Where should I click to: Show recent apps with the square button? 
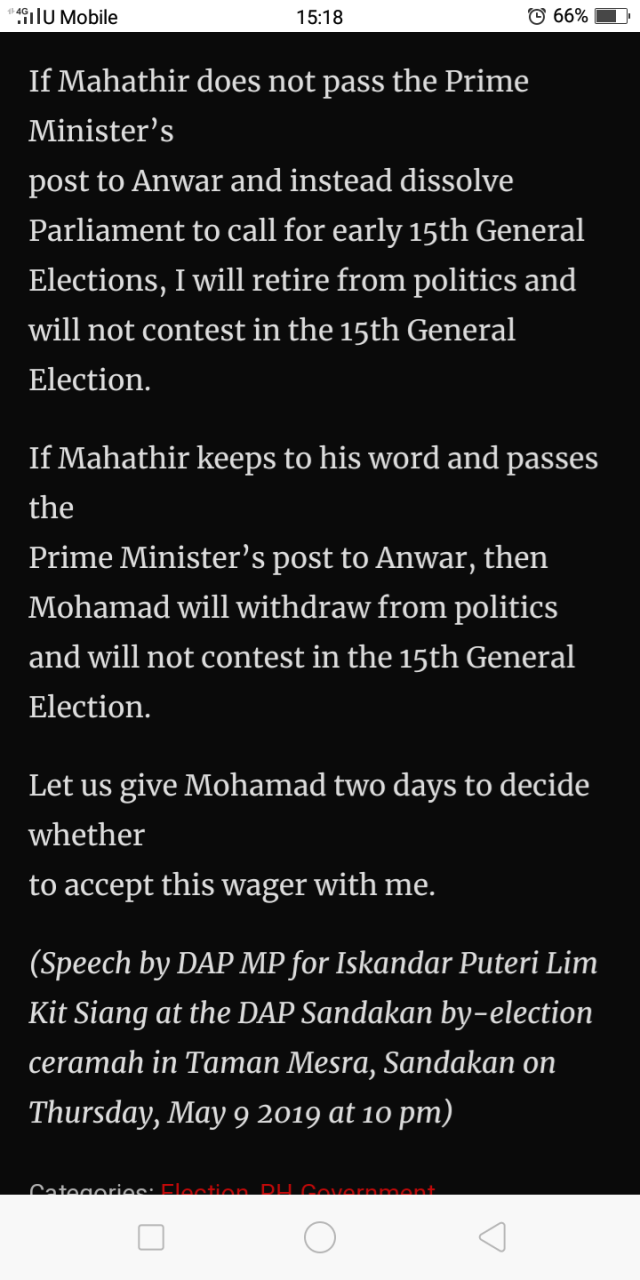151,1238
